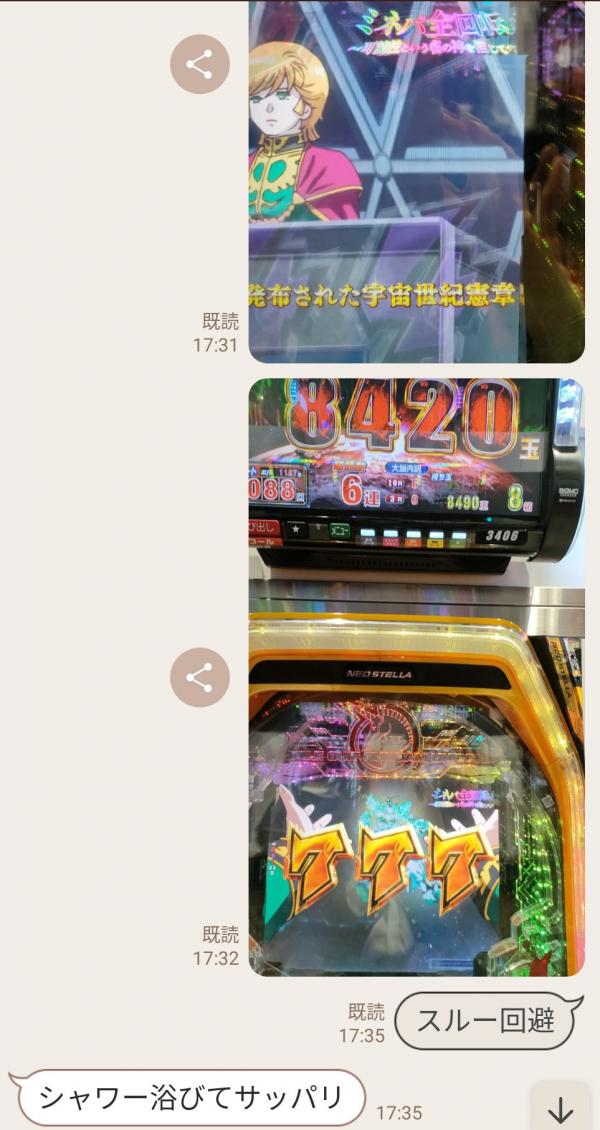
Task: Open the 777 pachinko machine photo
Action: [x=416, y=677]
